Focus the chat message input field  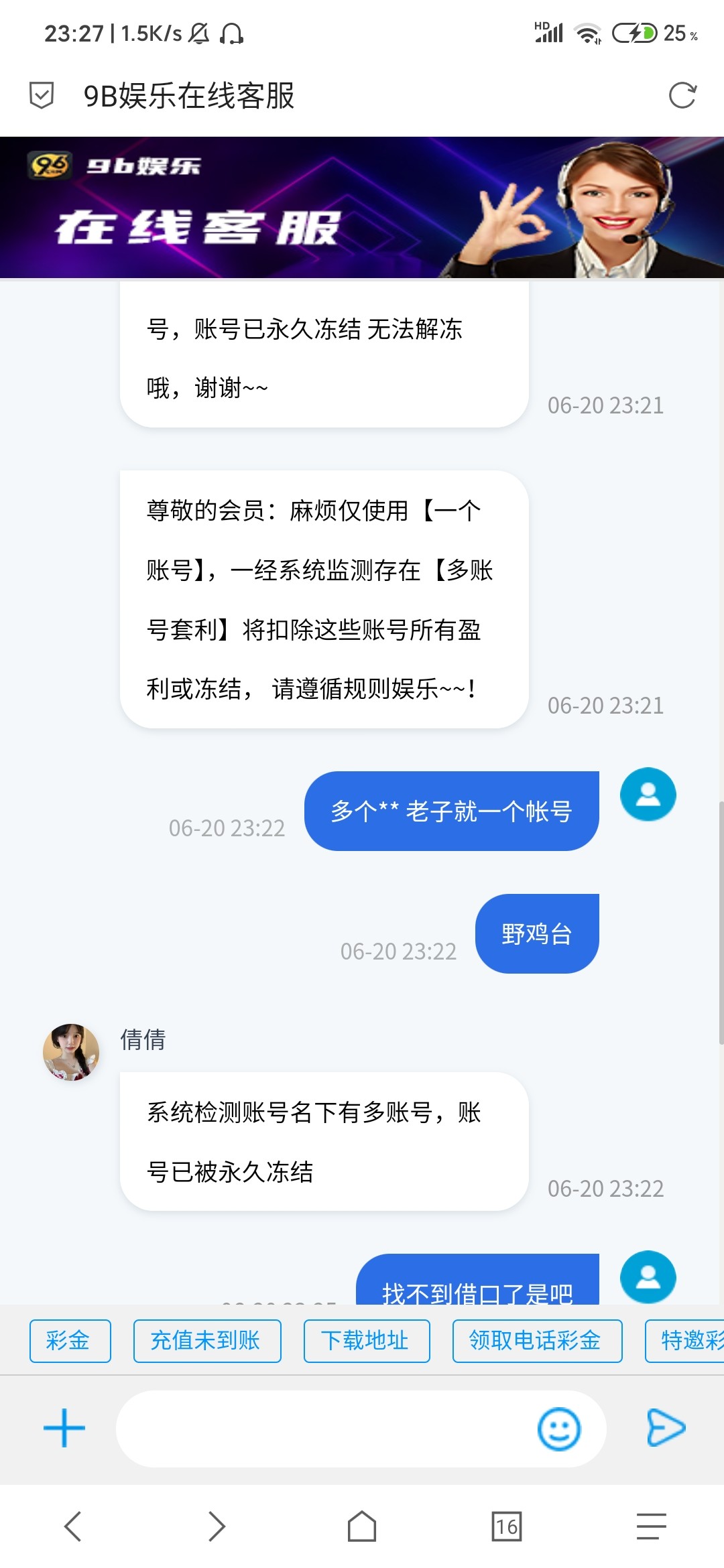[322, 1429]
